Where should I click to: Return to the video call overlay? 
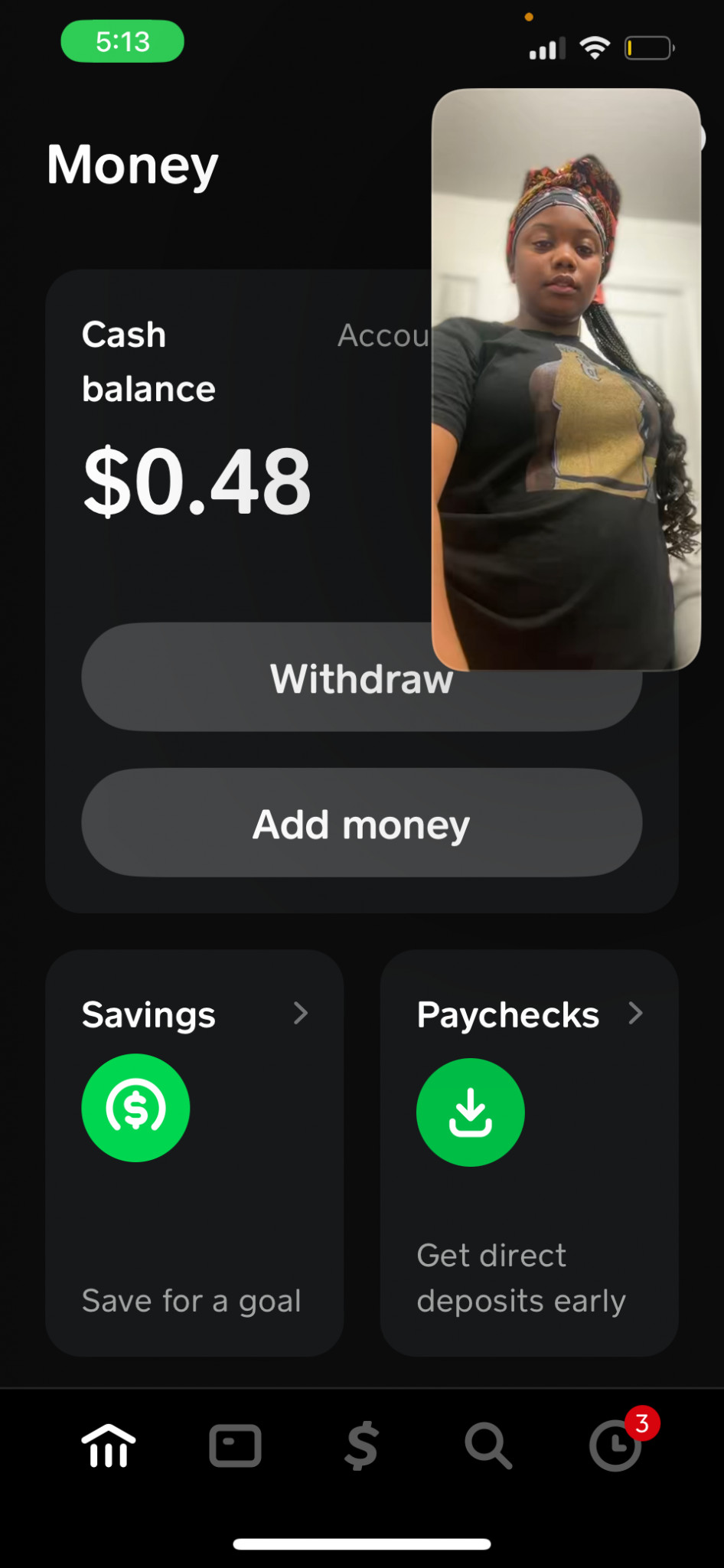(x=566, y=379)
